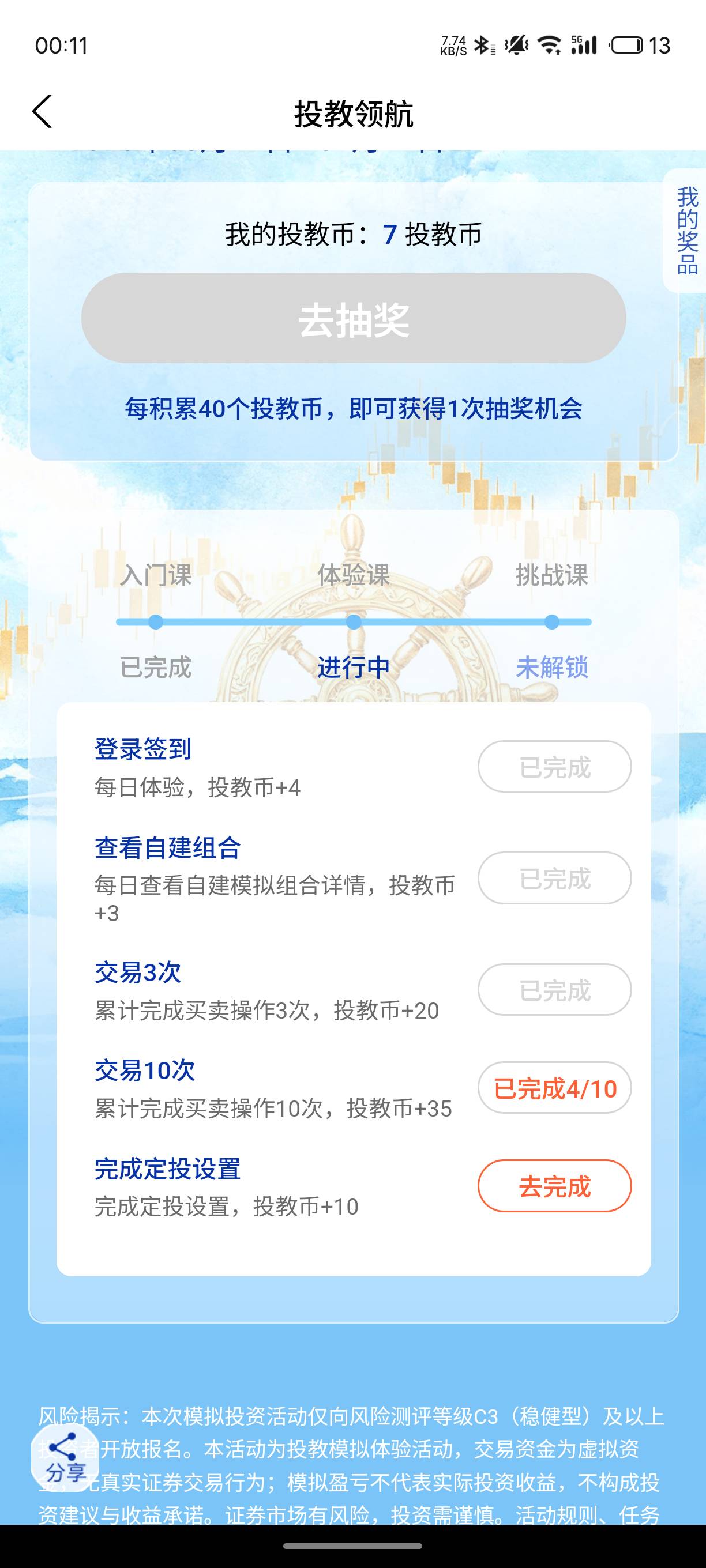Screen dimensions: 706x1568
Task: Open the 我的奖品 side tab
Action: tap(685, 231)
